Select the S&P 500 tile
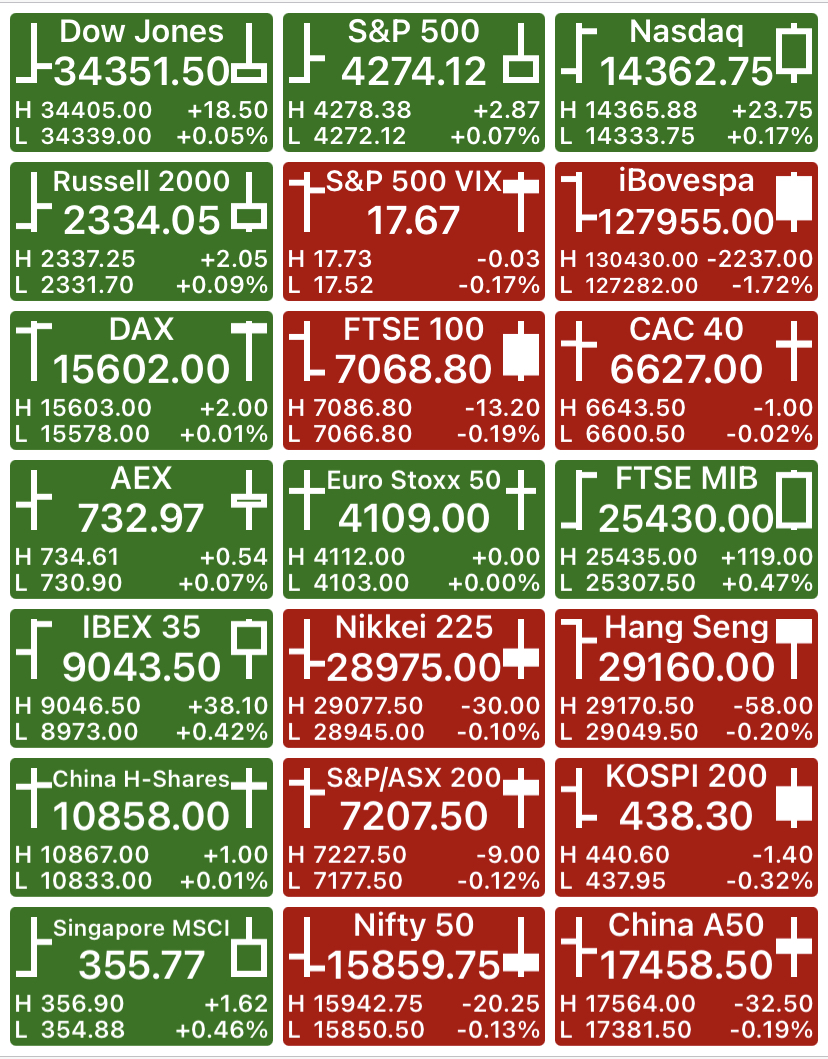 tap(413, 82)
